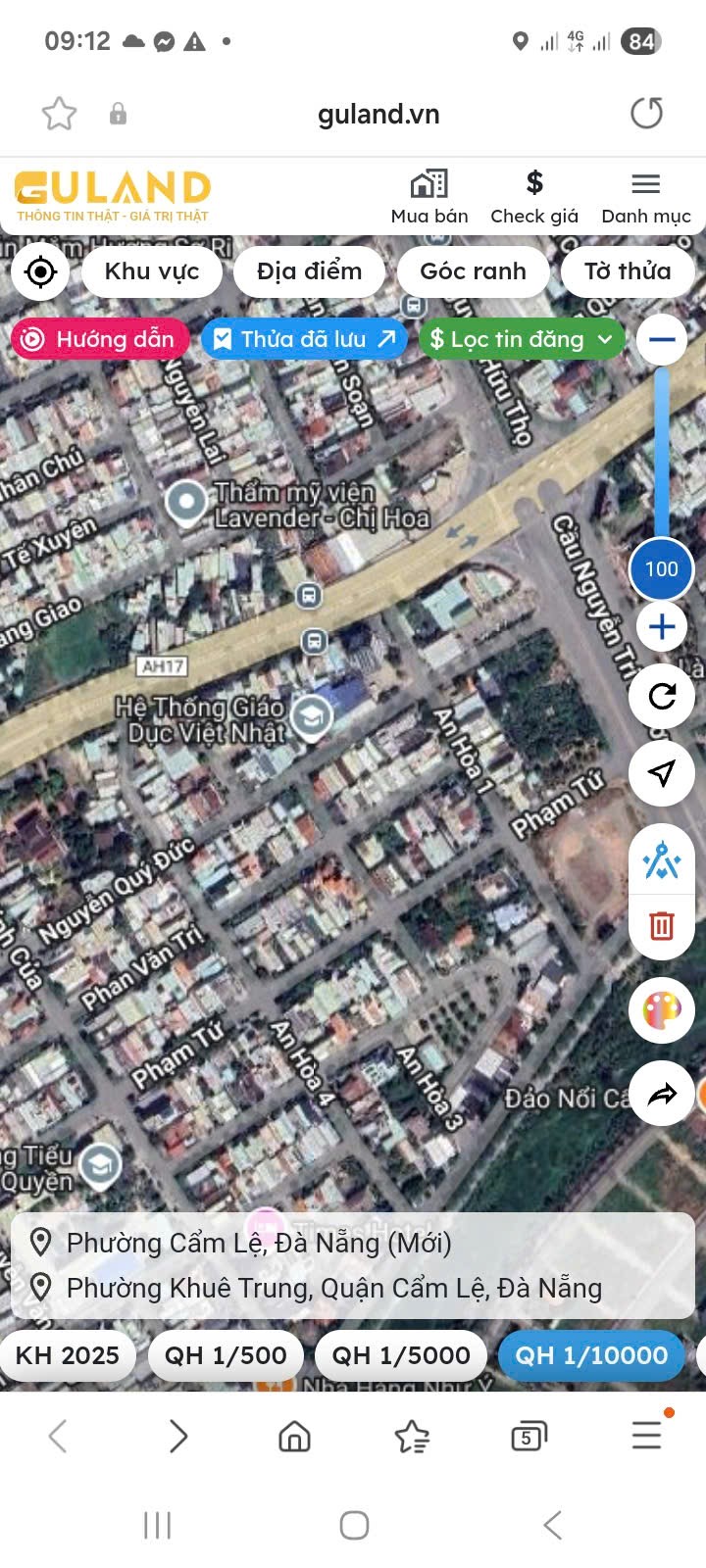This screenshot has height=1568, width=706.
Task: Open browser tabs showing 5
Action: 529,1437
